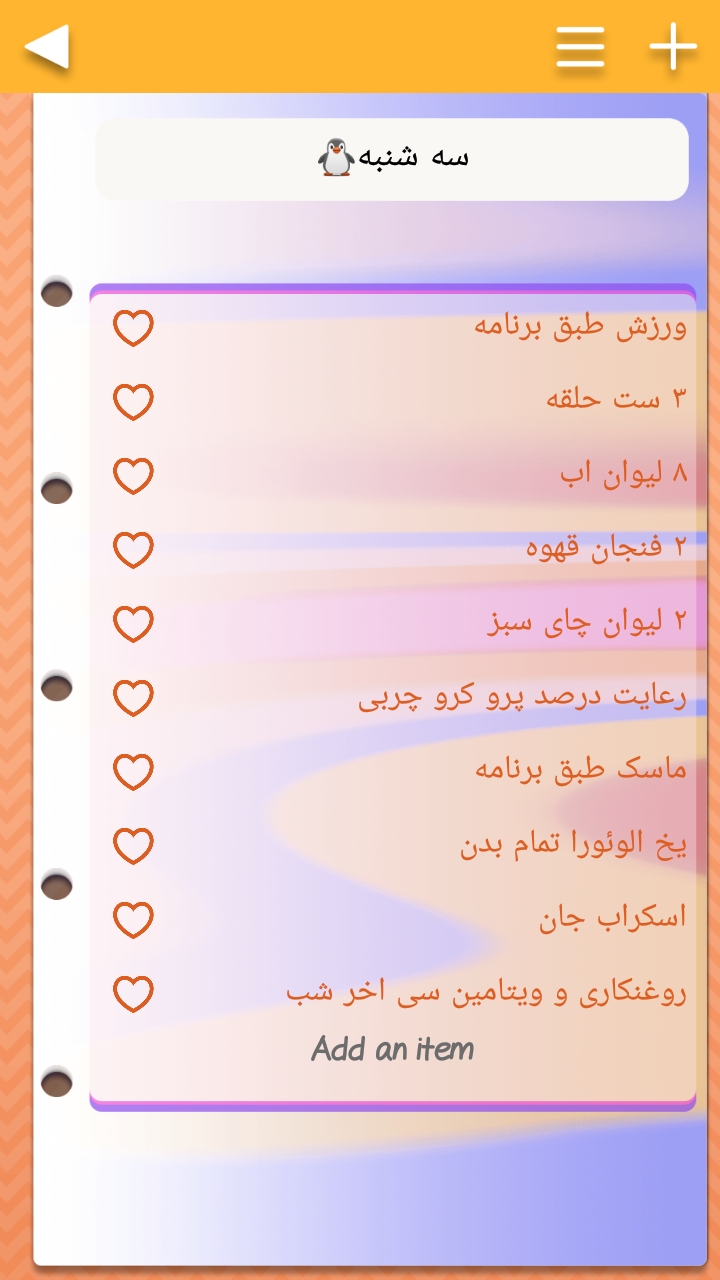Screen dimensions: 720x1280
Task: Edit the list title سه شنبه
Action: 392,159
